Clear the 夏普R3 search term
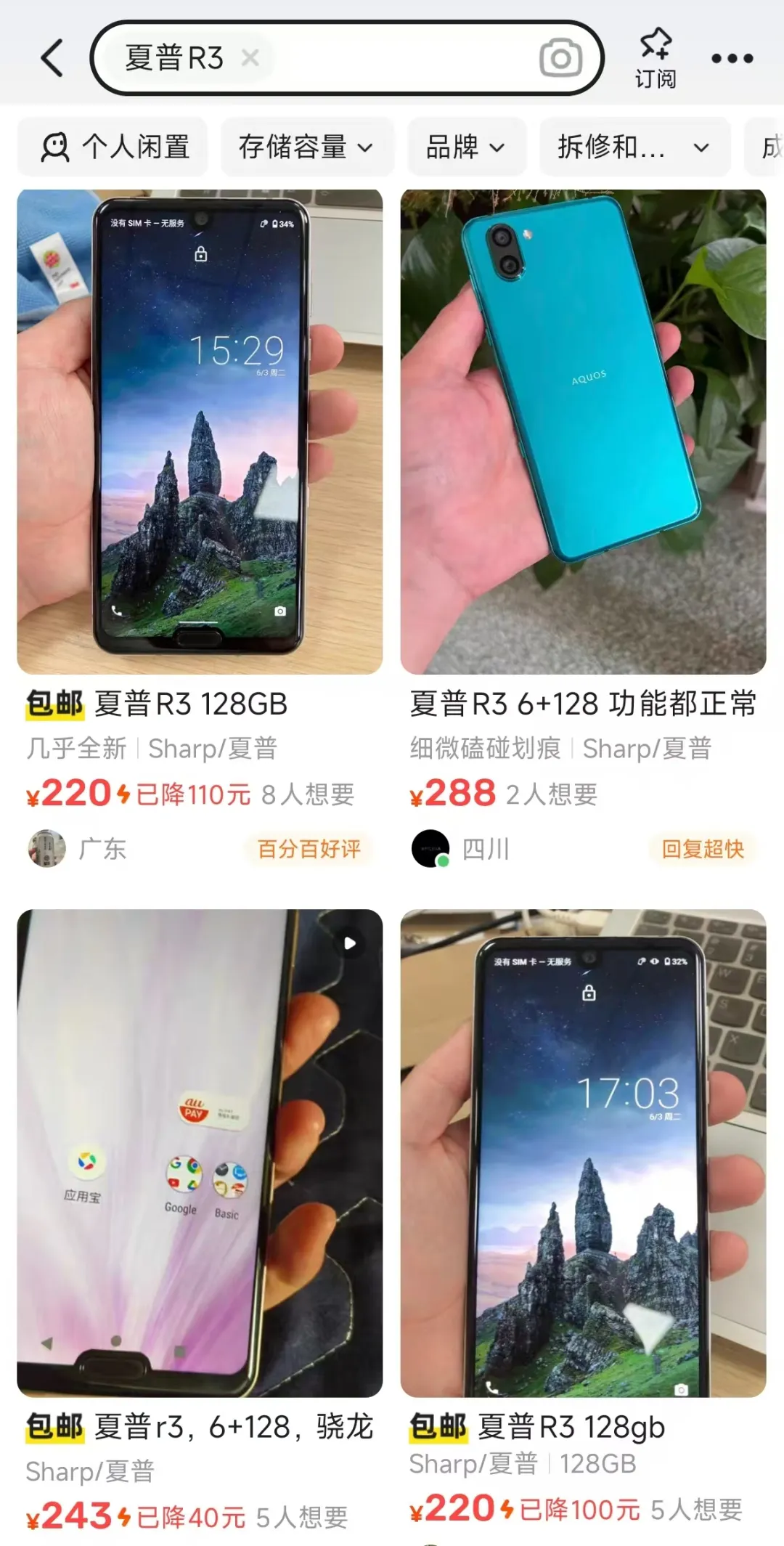The height and width of the screenshot is (1546, 784). click(250, 57)
